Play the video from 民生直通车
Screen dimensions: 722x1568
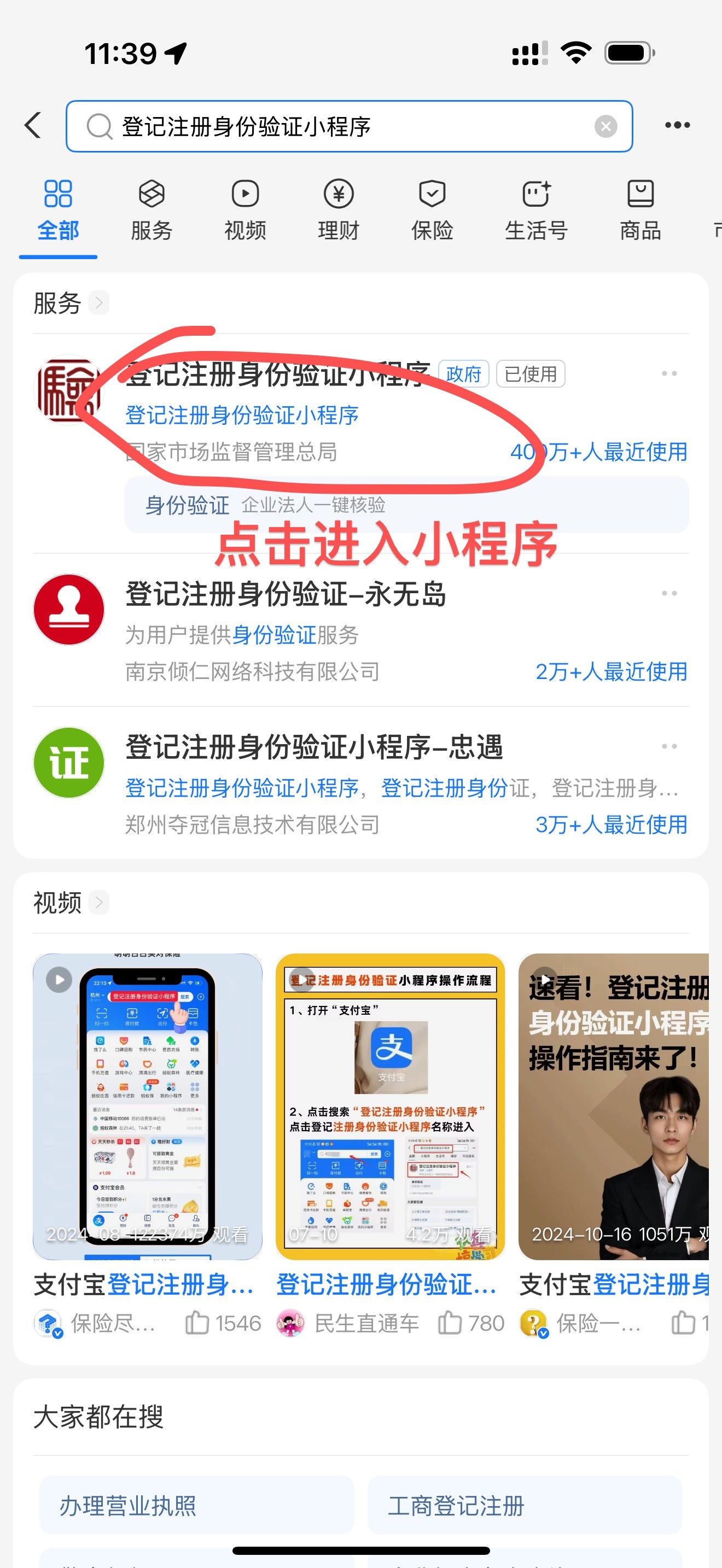click(389, 1106)
